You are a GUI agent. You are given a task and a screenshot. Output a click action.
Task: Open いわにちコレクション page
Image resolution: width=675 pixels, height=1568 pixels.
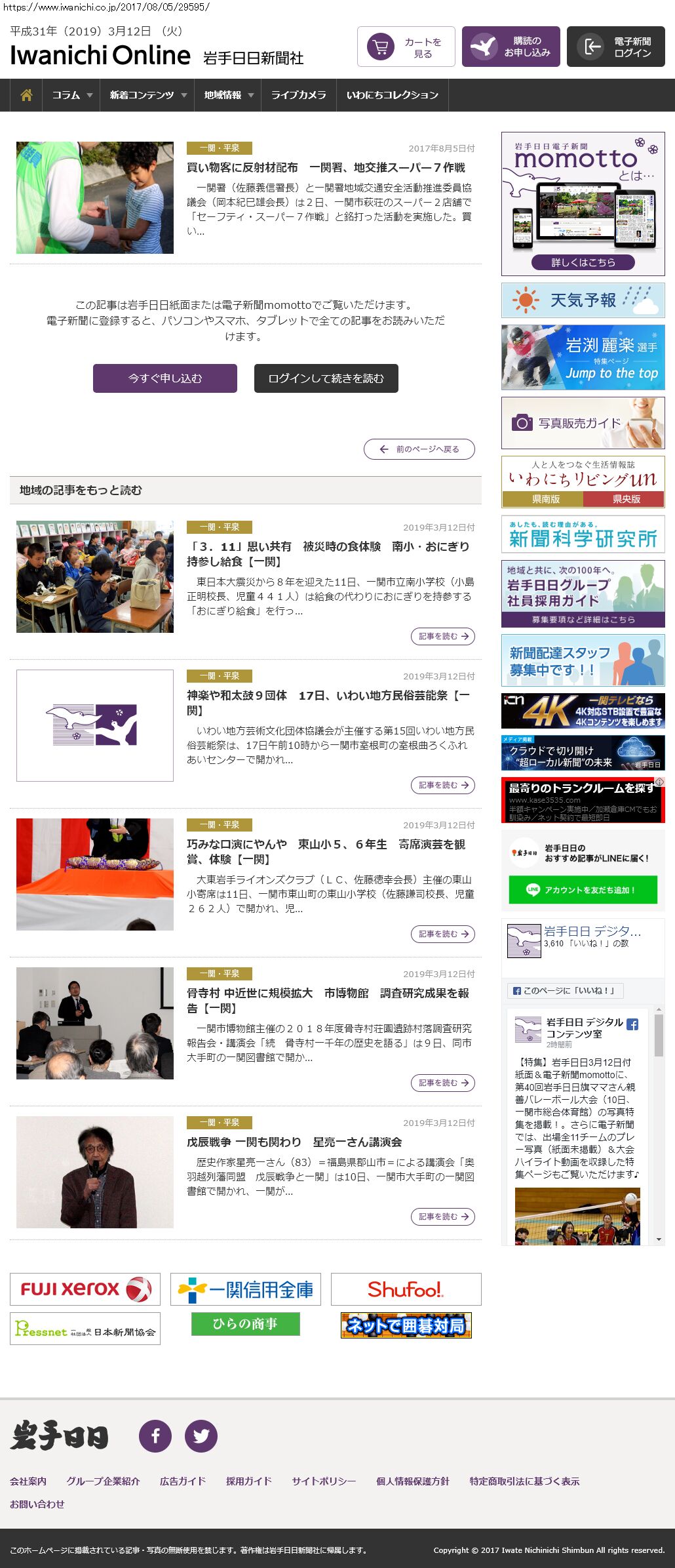point(392,95)
